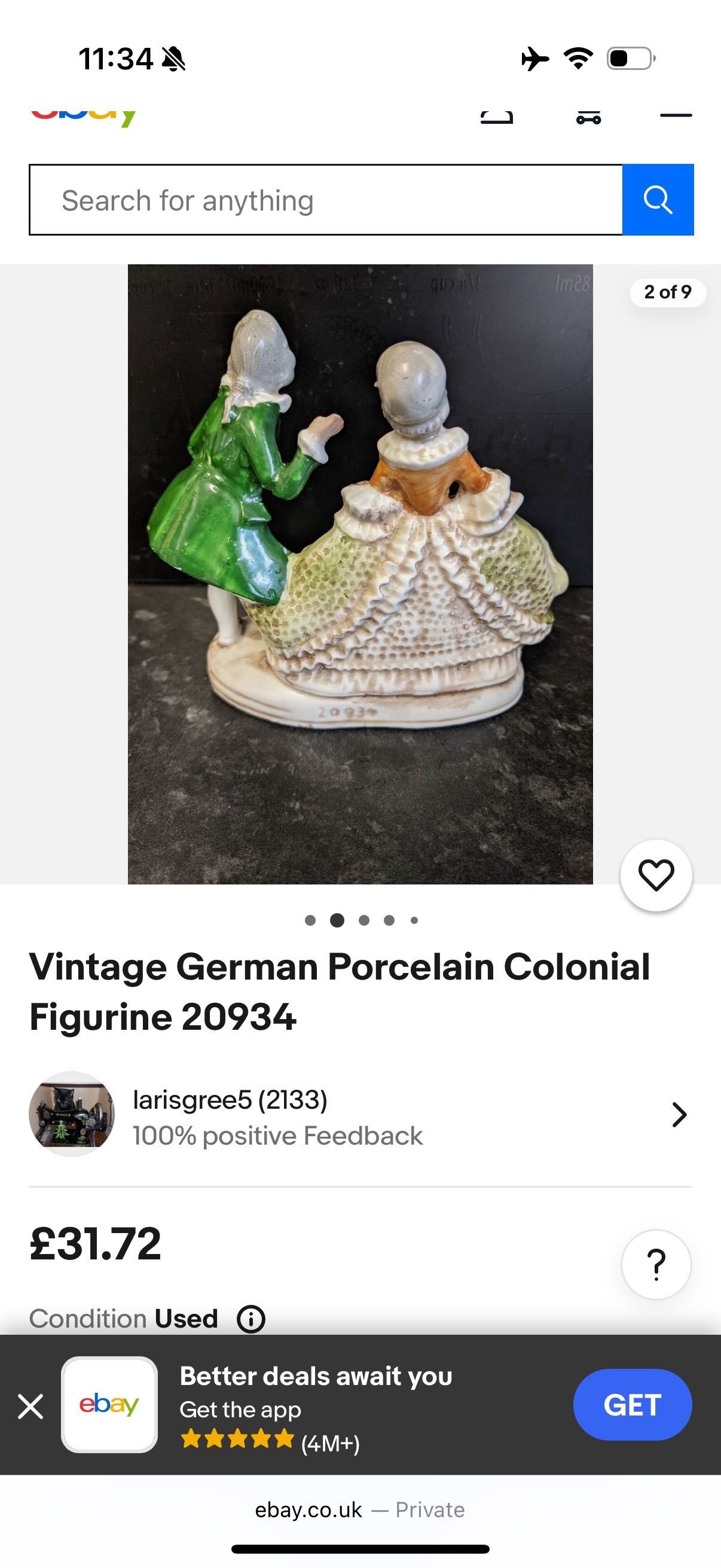
Task: Open the figurine photo full screen
Action: [x=359, y=573]
